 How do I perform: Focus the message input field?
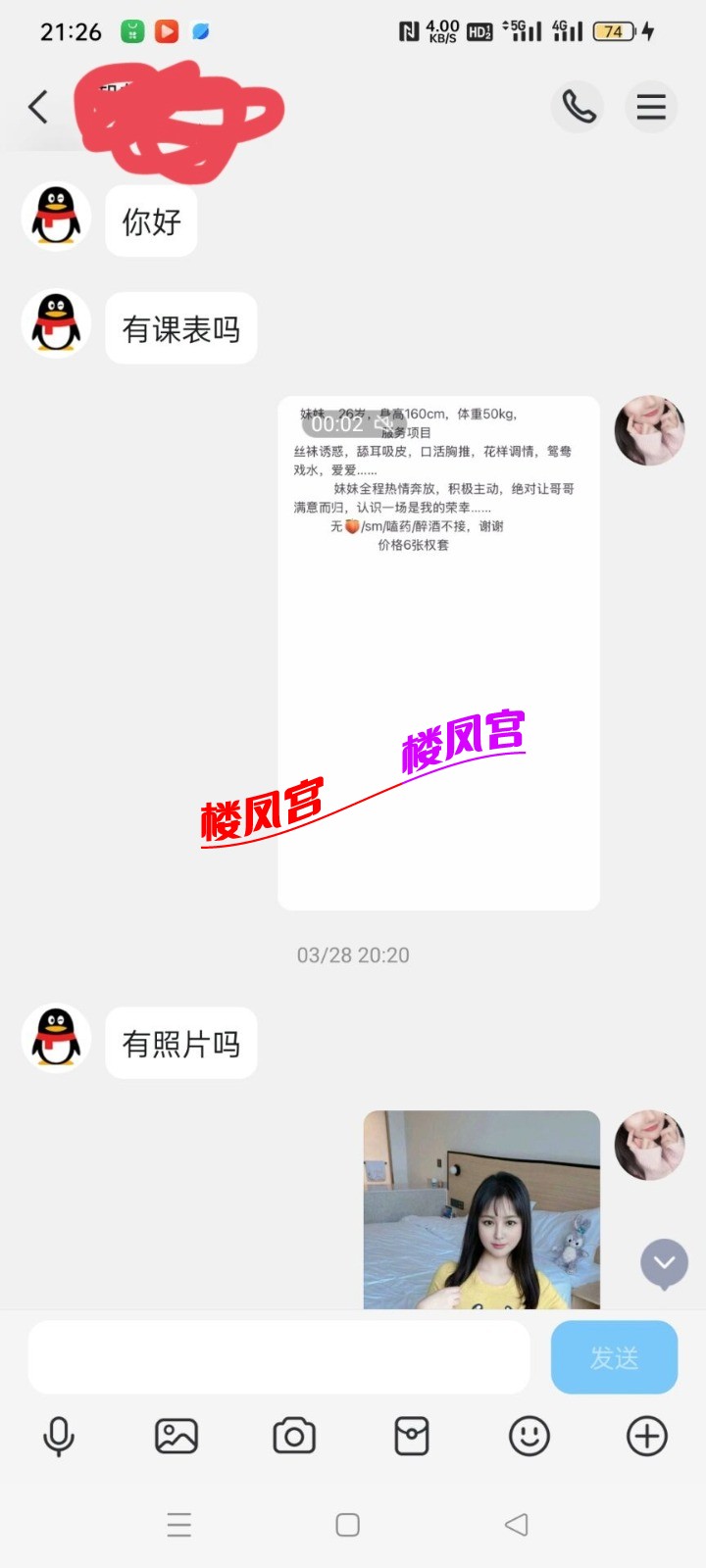279,1357
